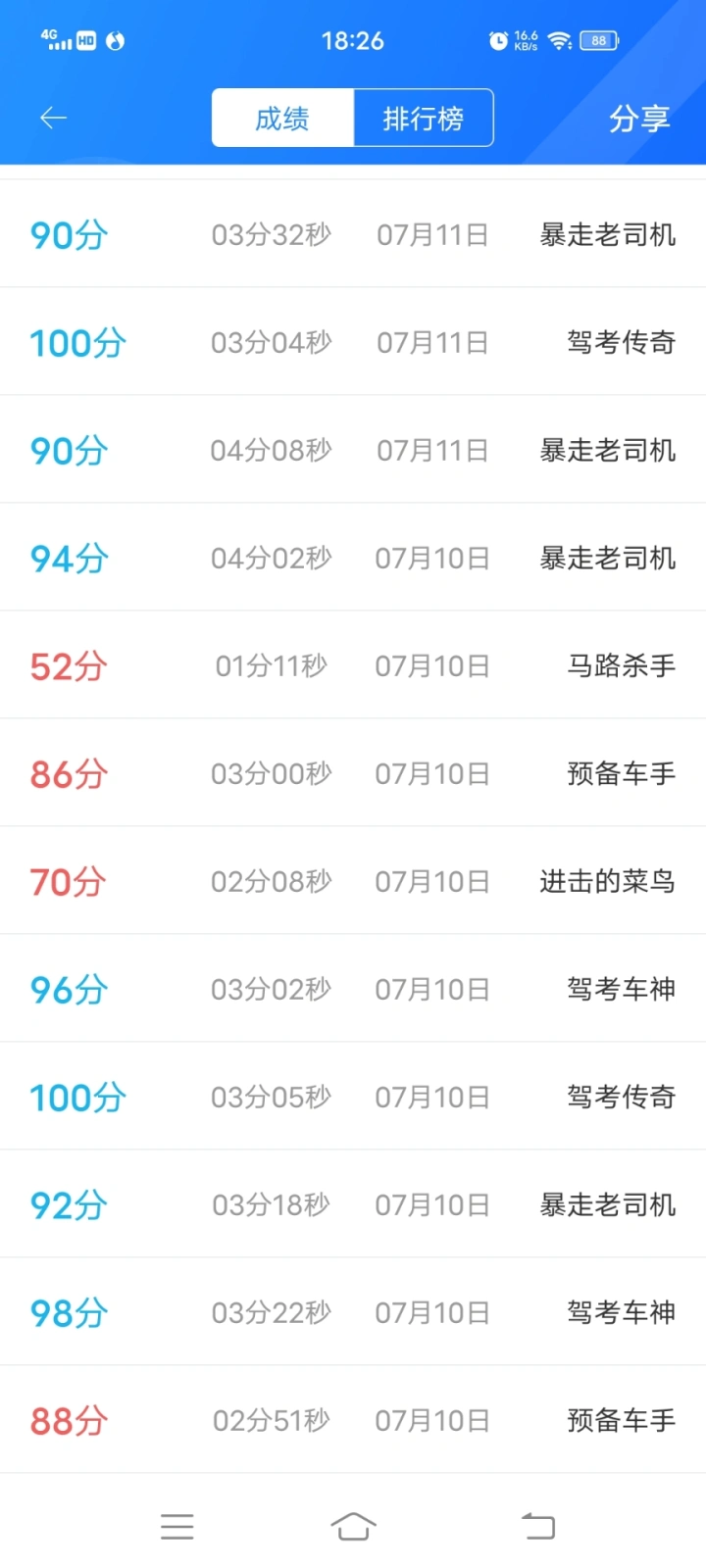Tap 分享 to share the results
This screenshot has height=1568, width=706.
639,119
